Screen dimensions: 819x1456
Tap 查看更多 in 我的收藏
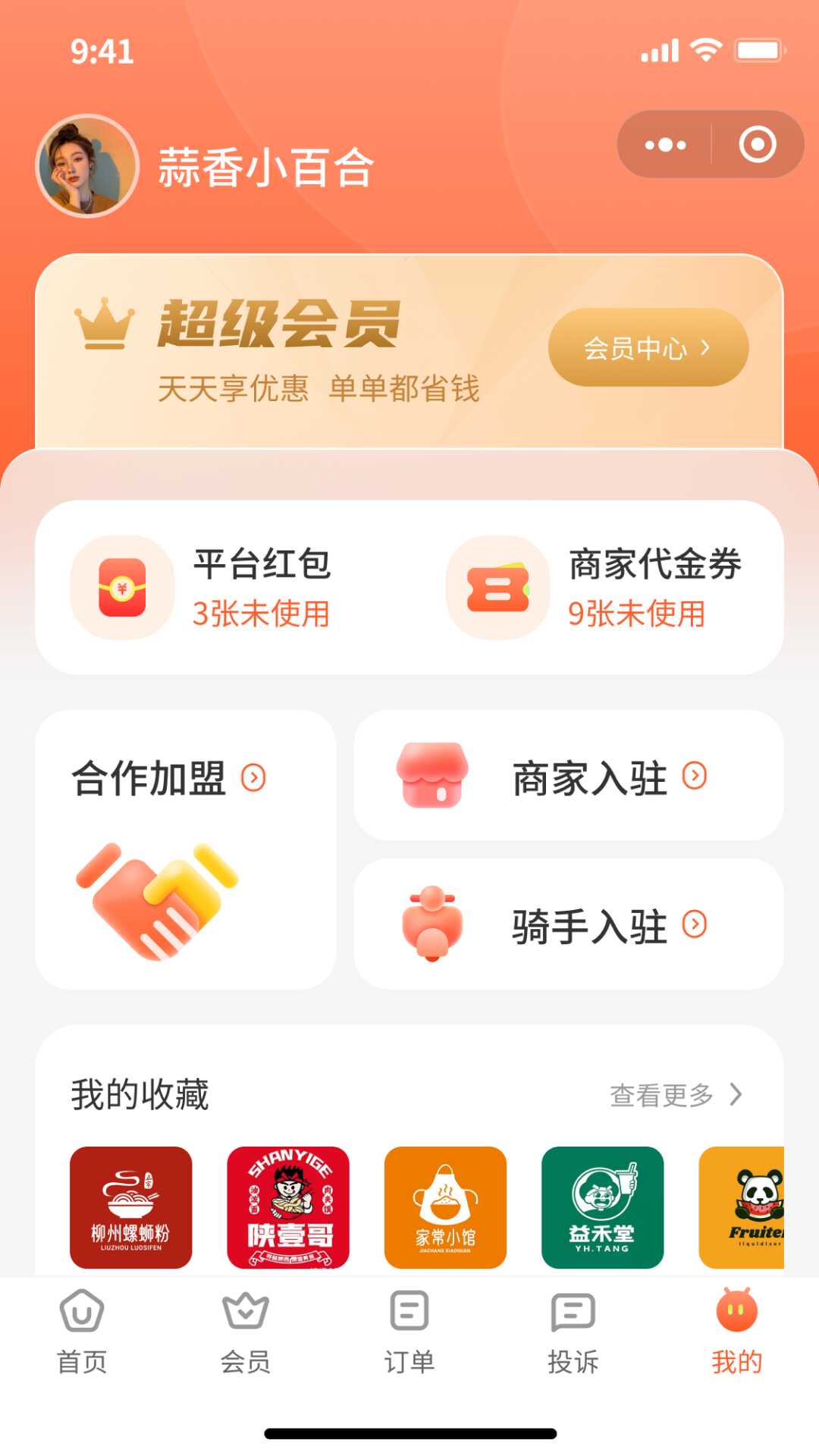675,1094
